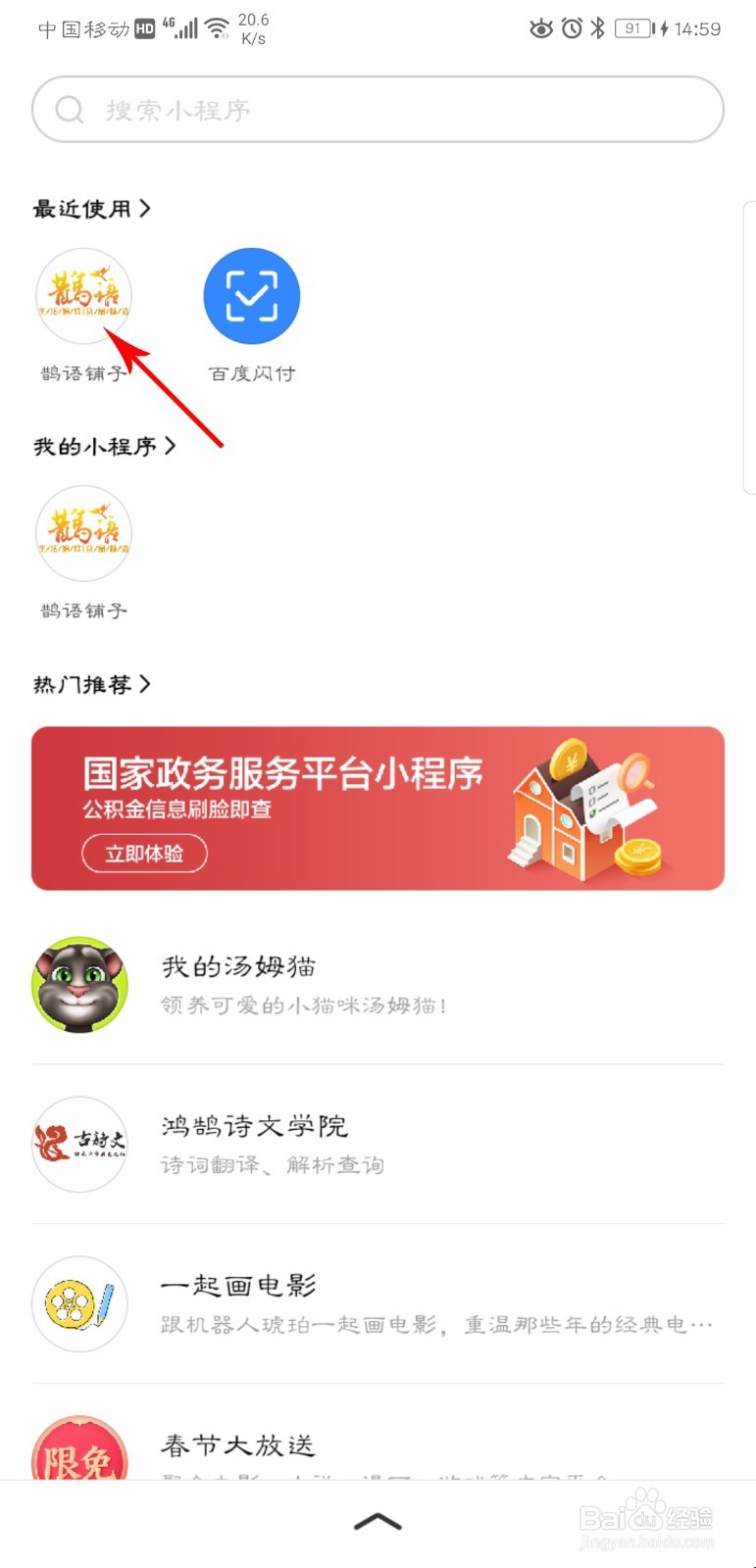Launch the 百度闪付 scan-pay mini-program
The width and height of the screenshot is (756, 1568).
(x=251, y=294)
